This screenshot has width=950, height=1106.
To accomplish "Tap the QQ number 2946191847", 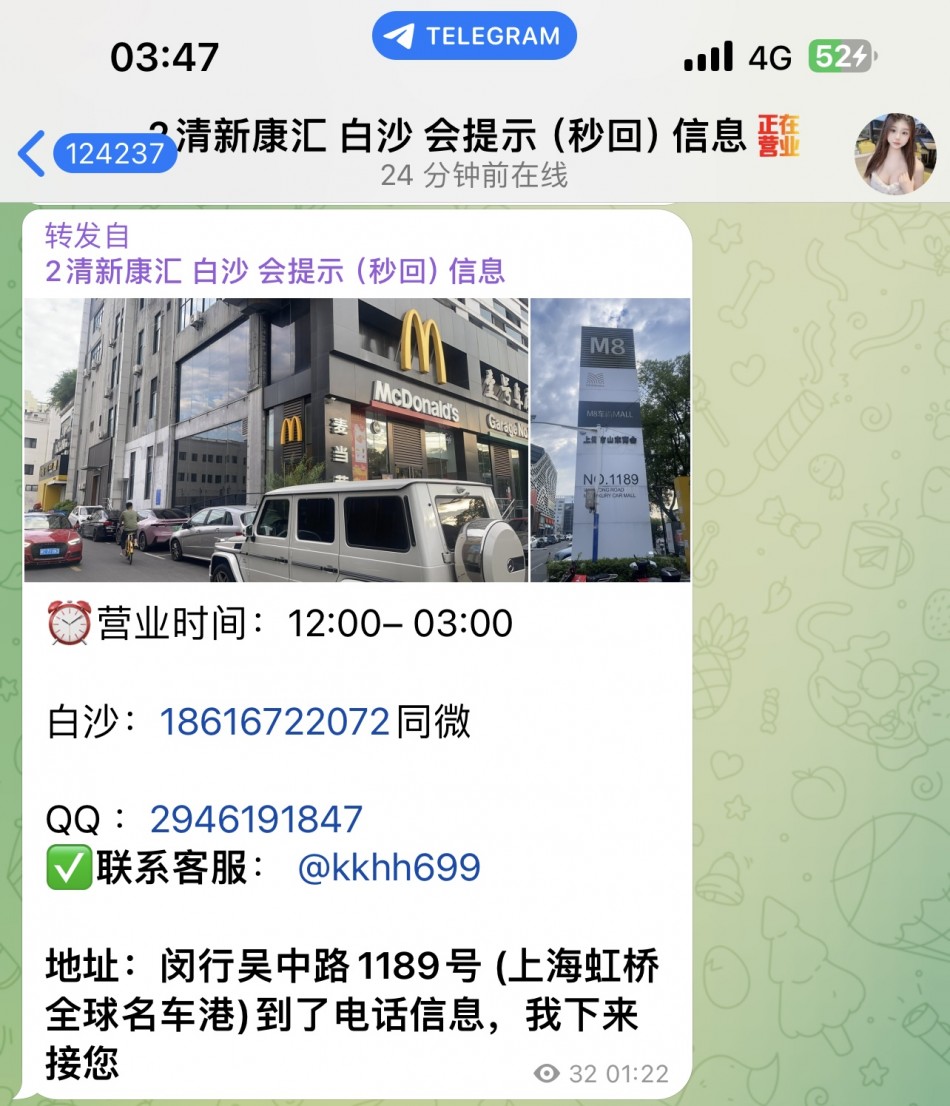I will [256, 820].
